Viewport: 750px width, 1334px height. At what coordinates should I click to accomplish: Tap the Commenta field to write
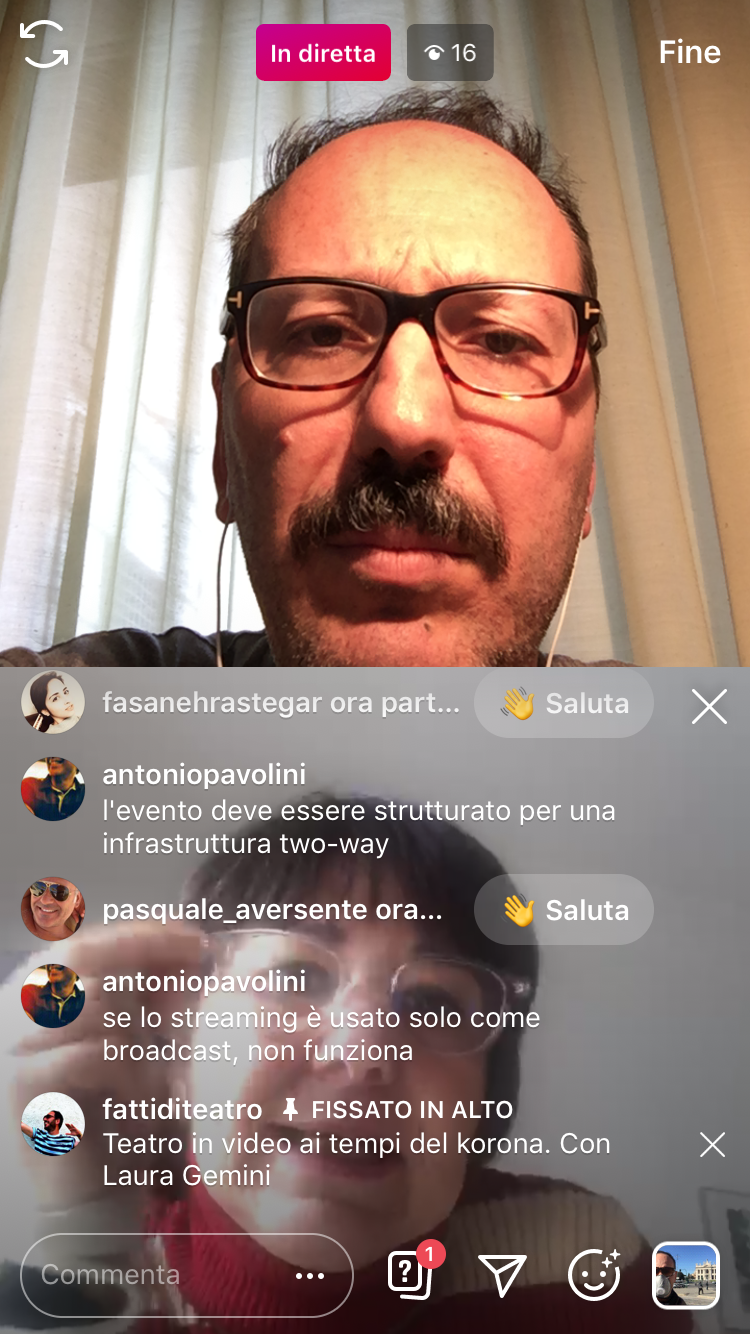tap(150, 1275)
